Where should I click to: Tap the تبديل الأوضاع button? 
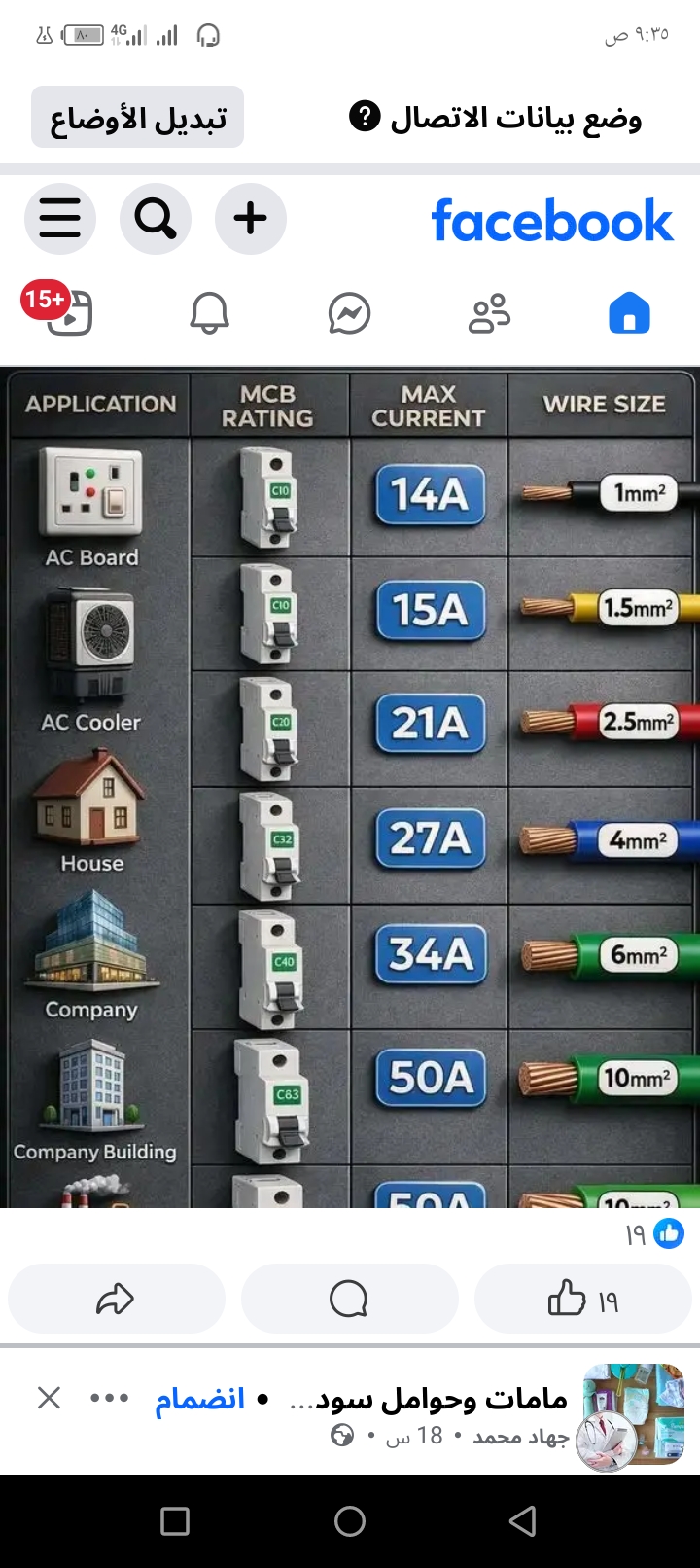click(137, 118)
